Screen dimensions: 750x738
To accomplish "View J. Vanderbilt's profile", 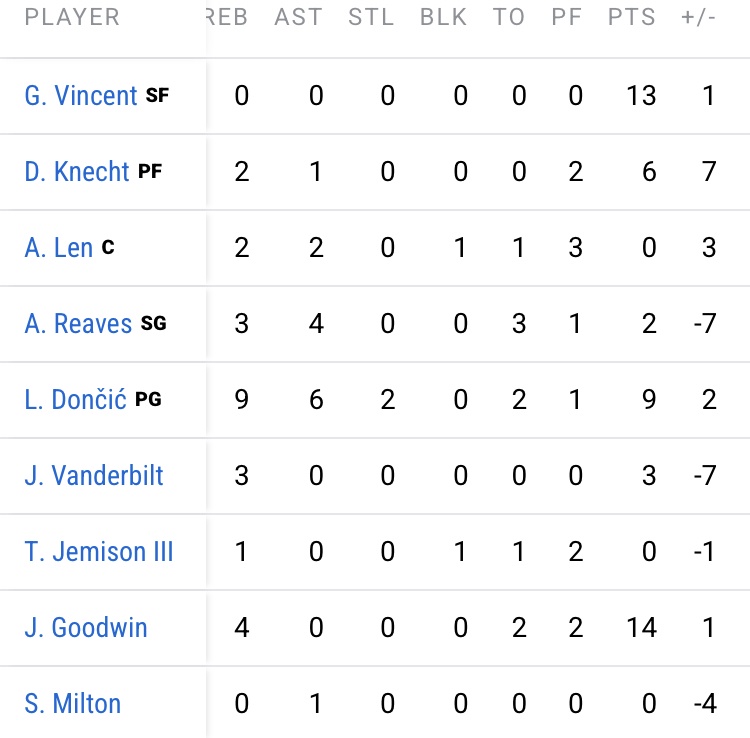I will pyautogui.click(x=93, y=476).
